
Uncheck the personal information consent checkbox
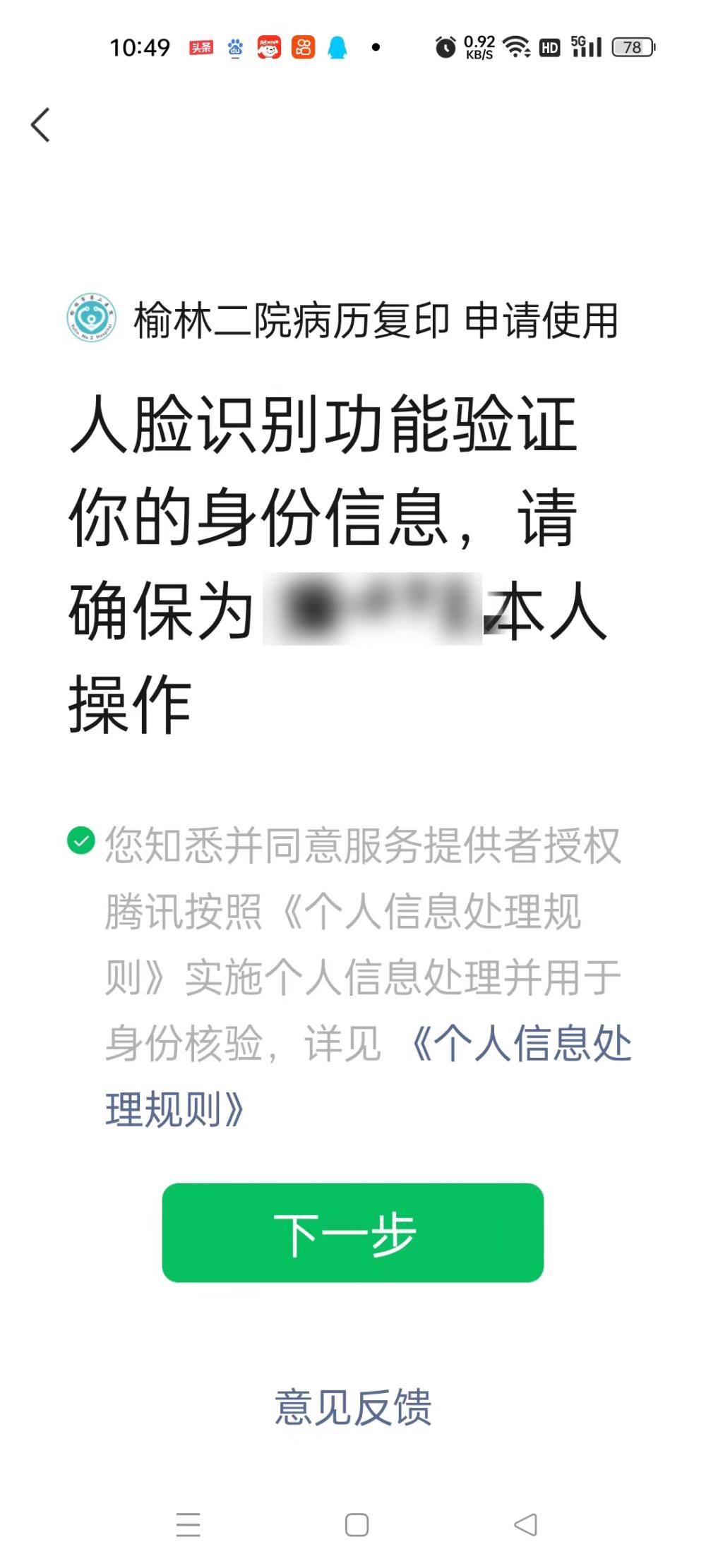click(81, 840)
